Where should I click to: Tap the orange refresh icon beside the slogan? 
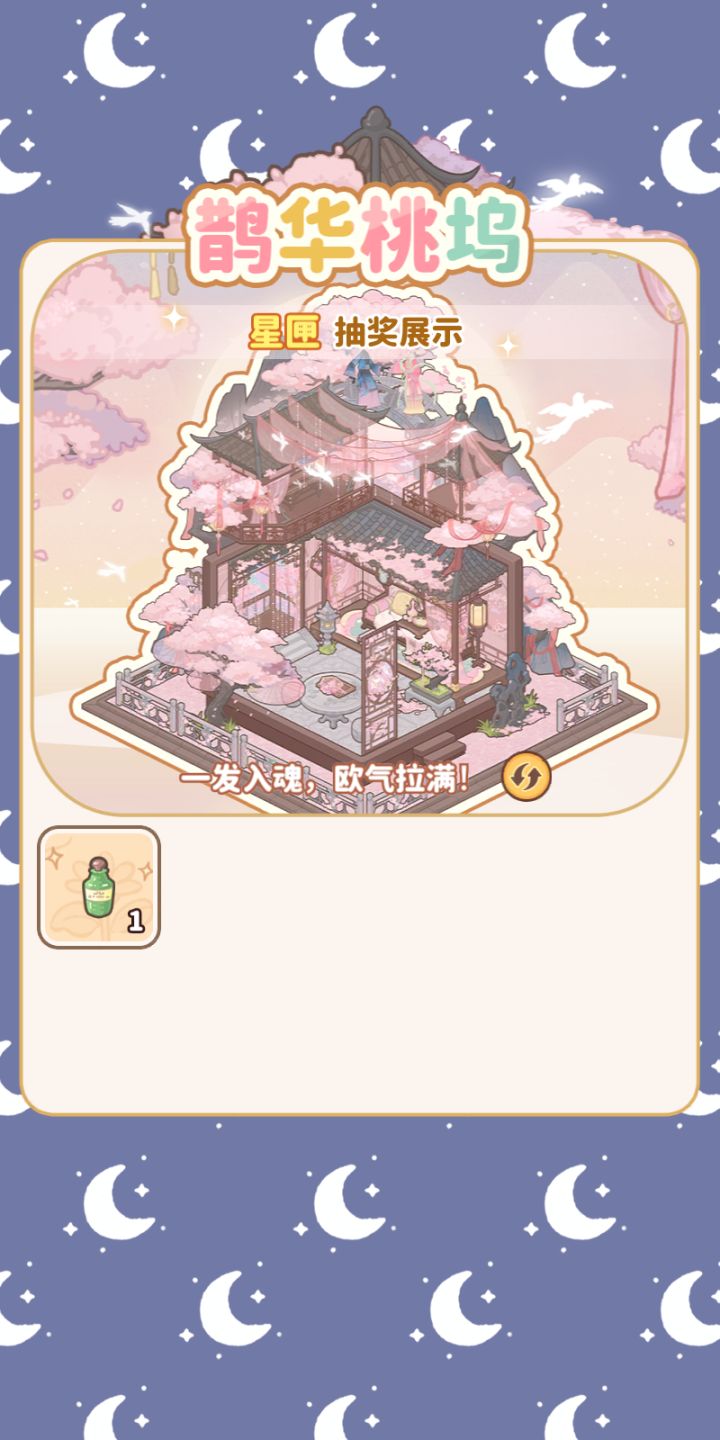[526, 777]
